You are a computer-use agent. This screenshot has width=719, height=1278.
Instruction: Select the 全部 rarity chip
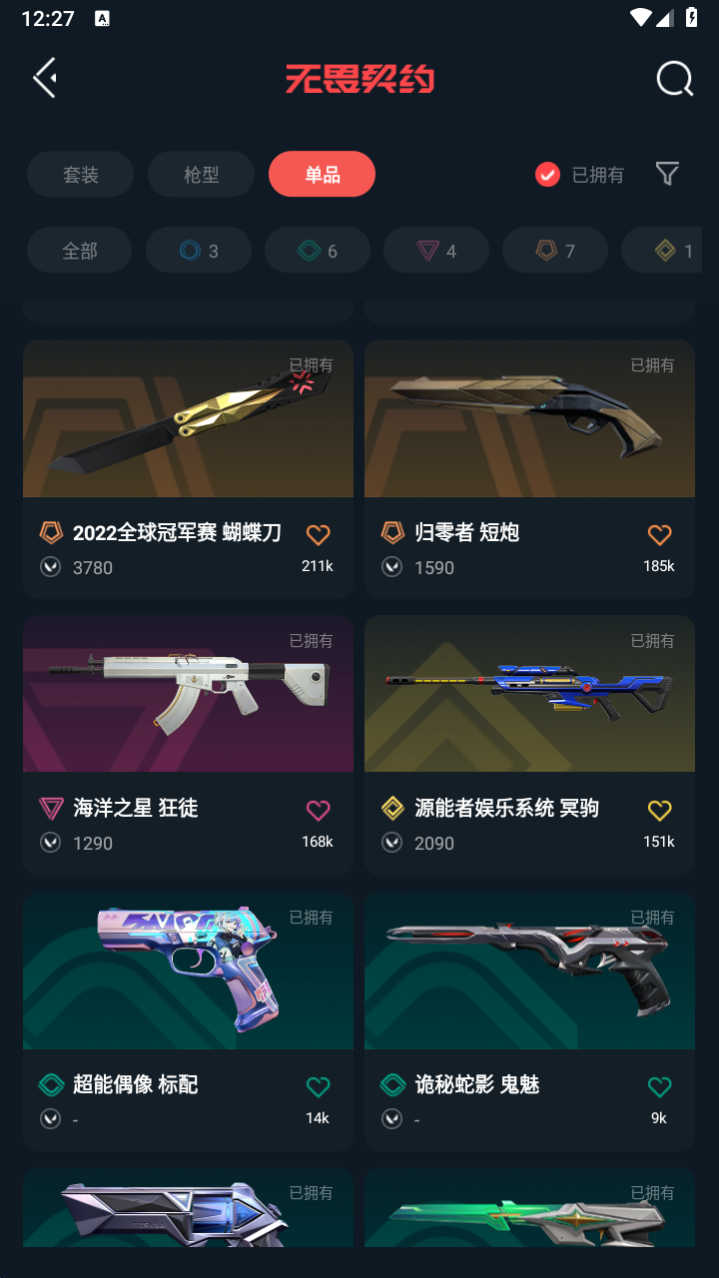tap(79, 250)
